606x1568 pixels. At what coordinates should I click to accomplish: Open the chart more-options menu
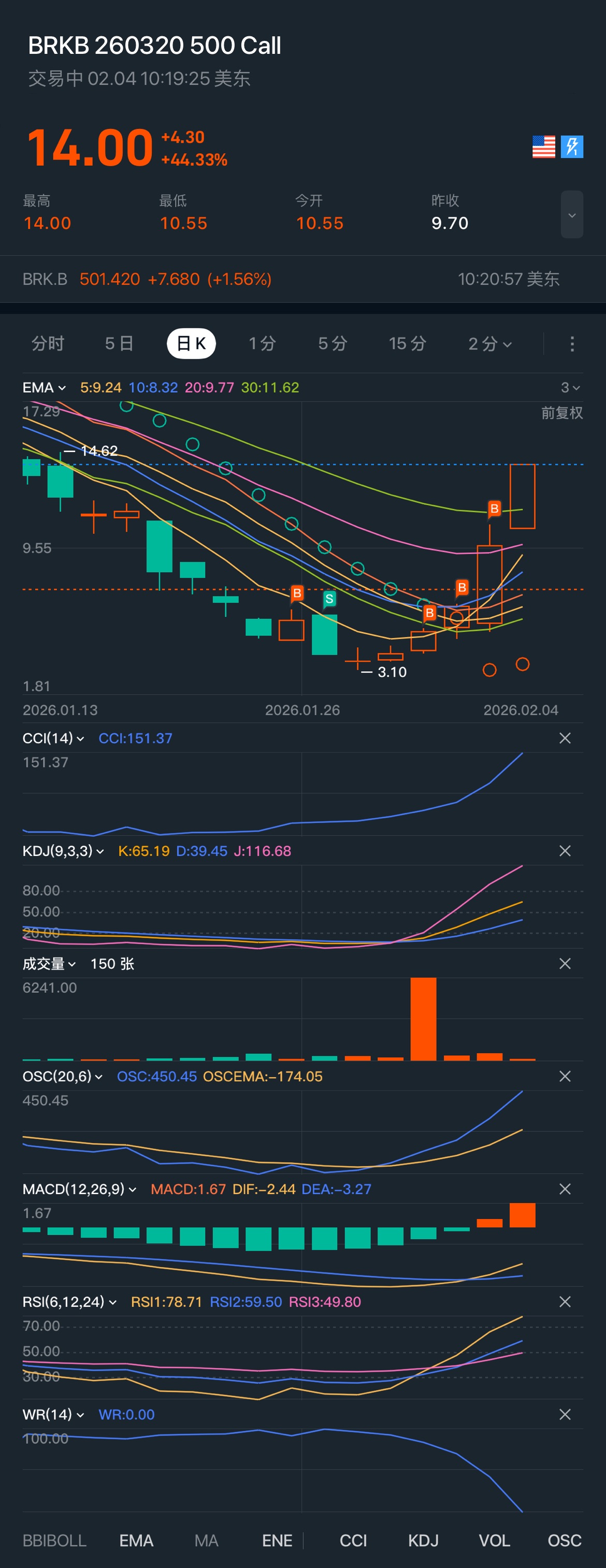pyautogui.click(x=571, y=344)
